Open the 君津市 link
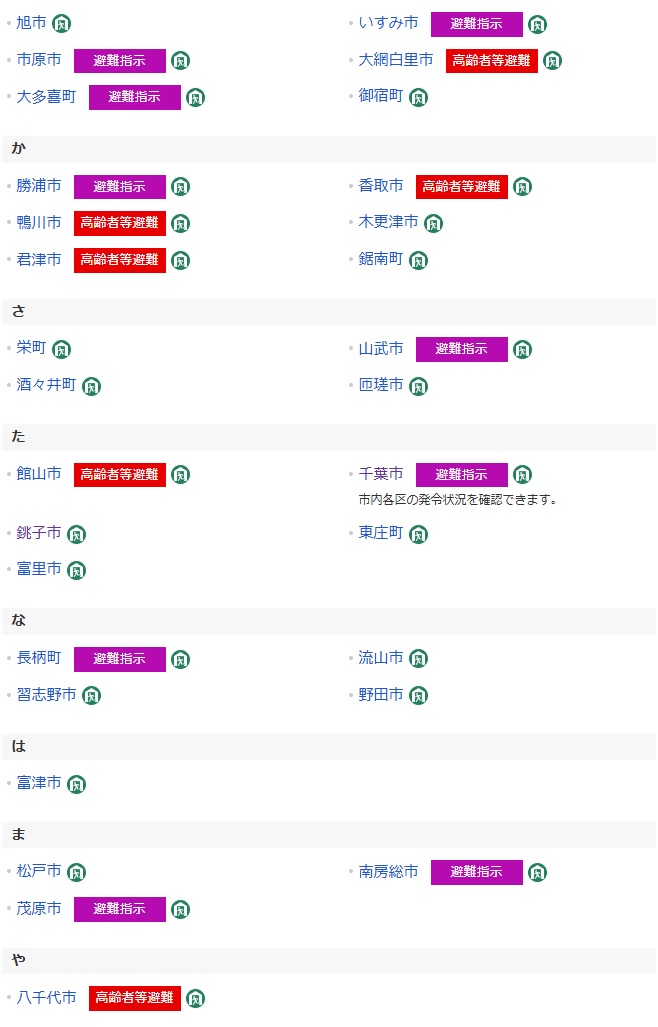Screen dimensions: 658x1027 pyautogui.click(x=39, y=259)
